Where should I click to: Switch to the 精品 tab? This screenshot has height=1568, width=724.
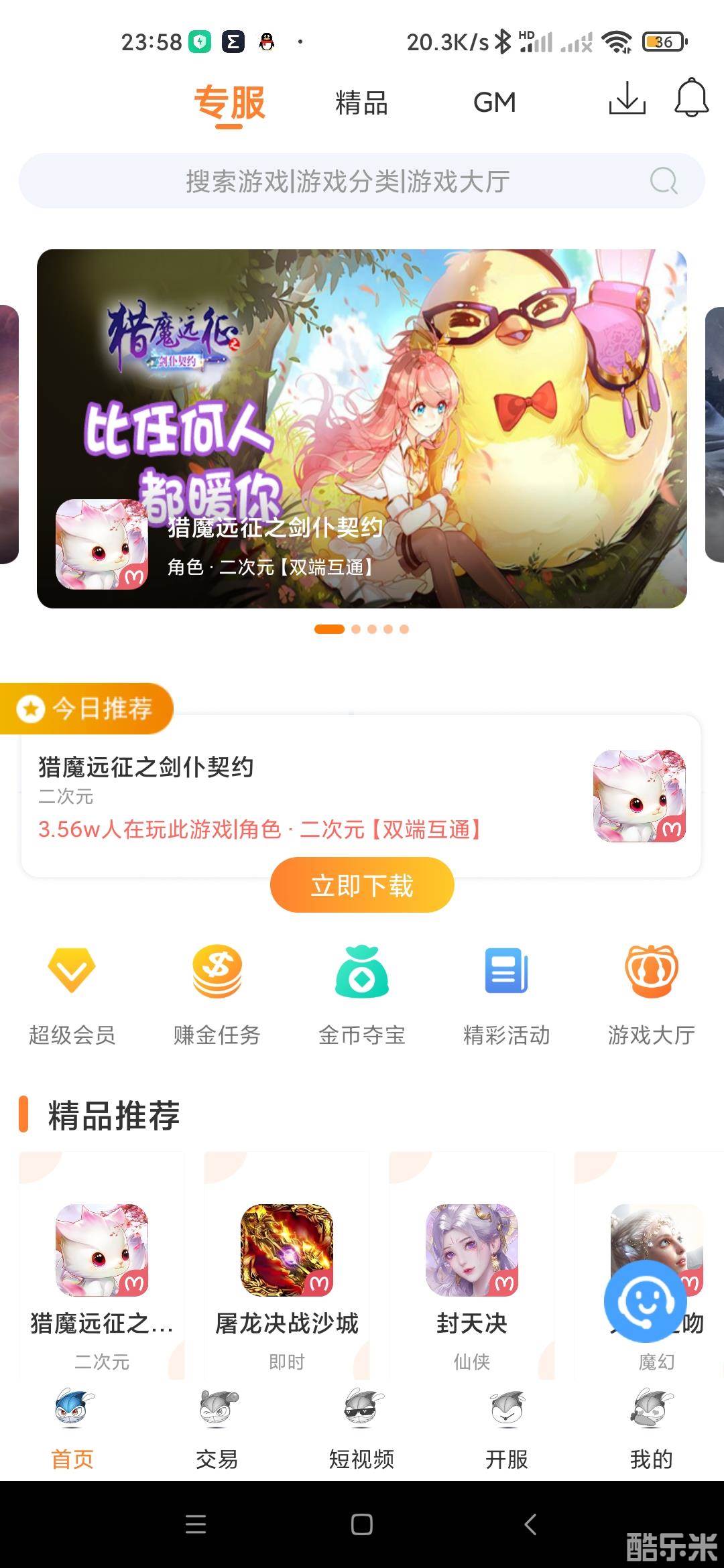pyautogui.click(x=362, y=103)
